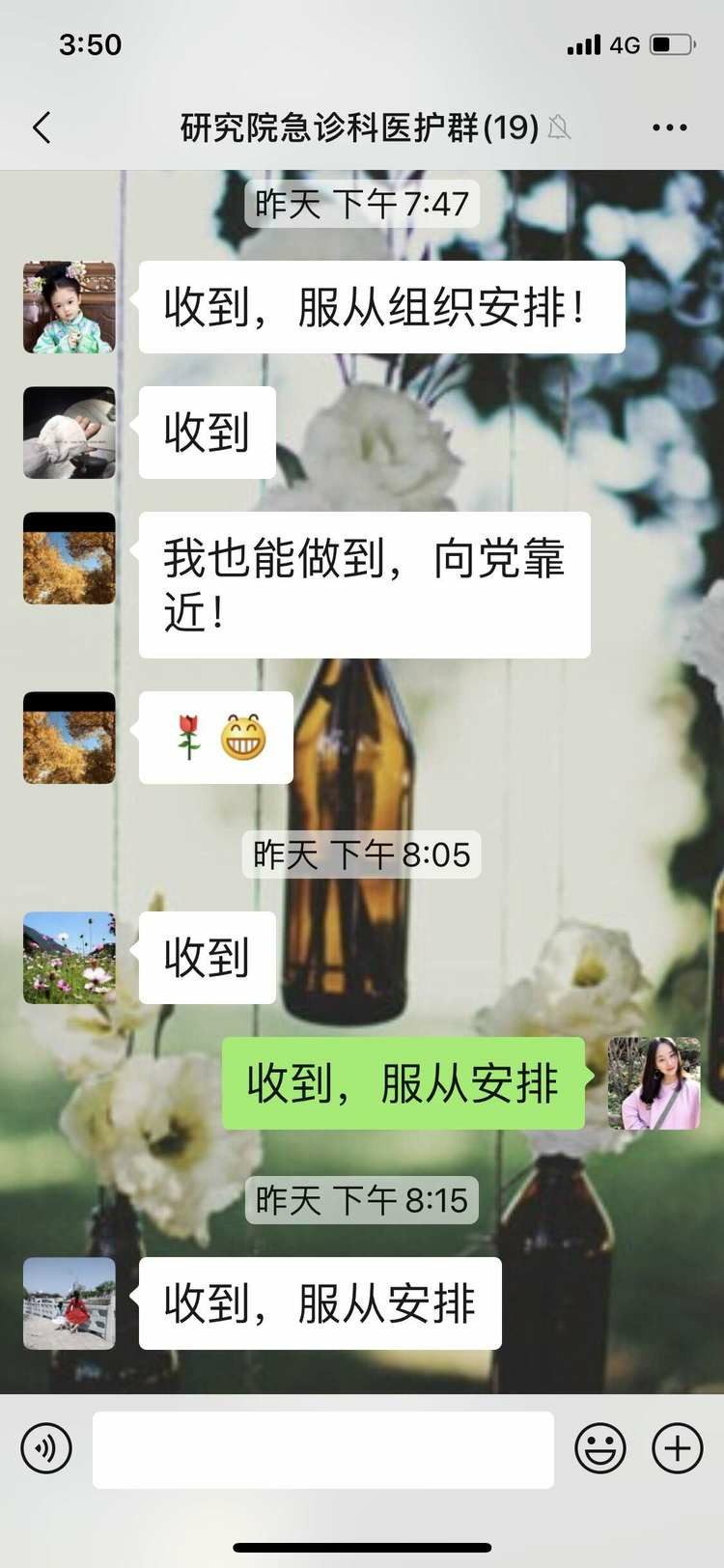View my own avatar beside green message

[654, 1083]
